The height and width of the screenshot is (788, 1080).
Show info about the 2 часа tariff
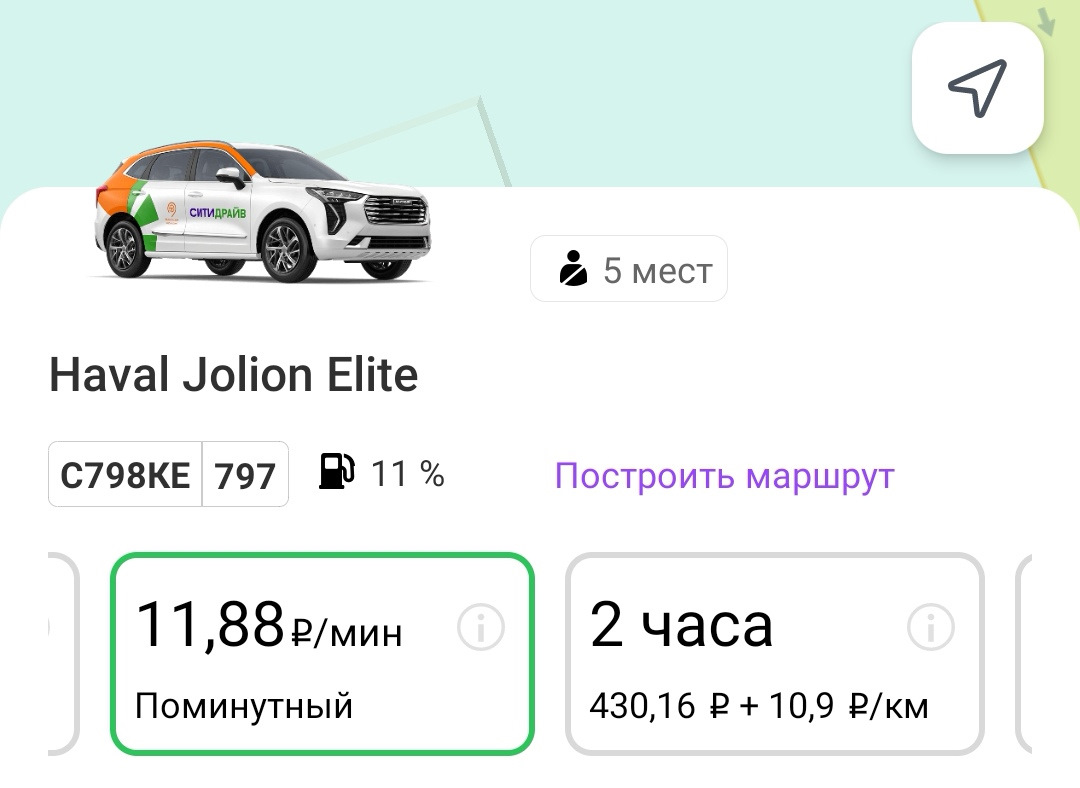click(x=931, y=627)
